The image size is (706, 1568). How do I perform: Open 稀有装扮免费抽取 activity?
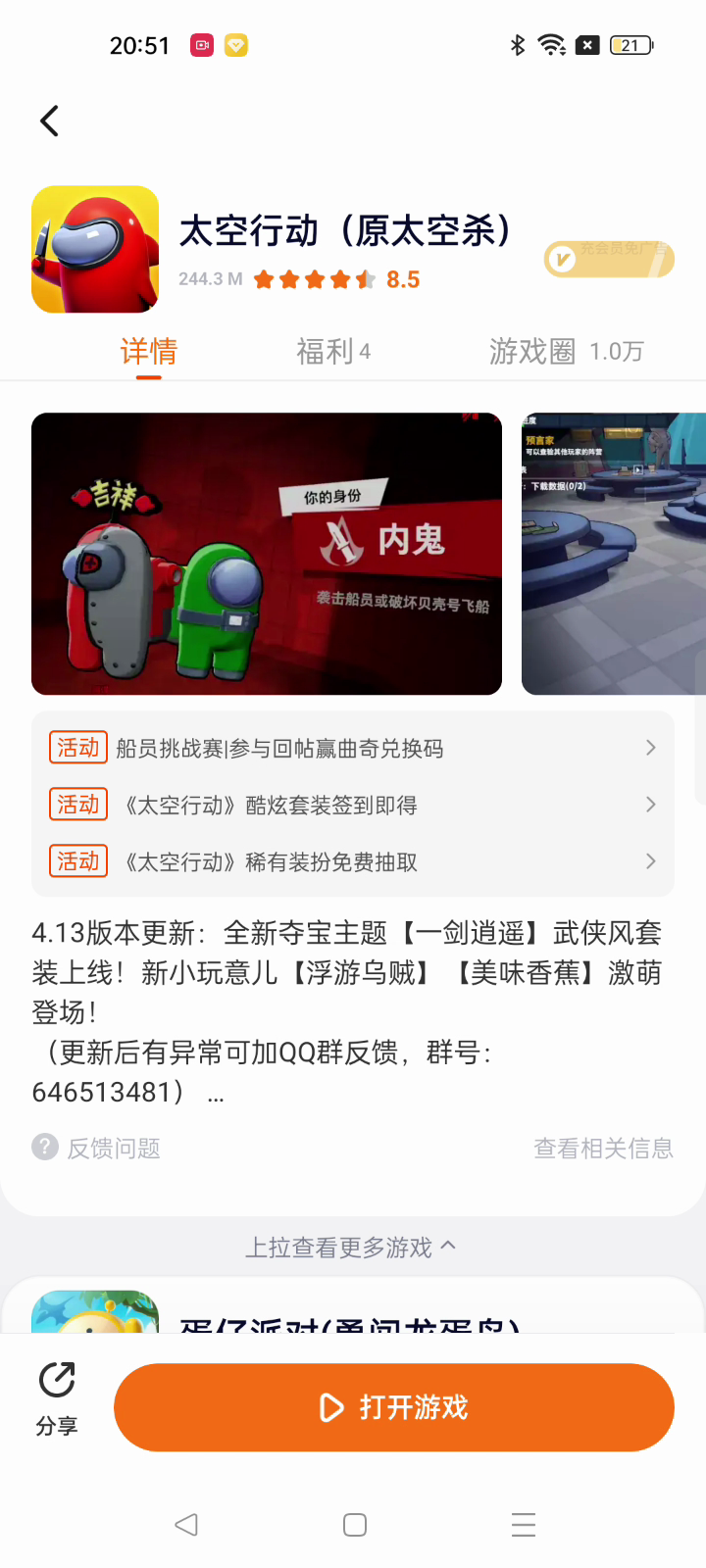(x=353, y=861)
